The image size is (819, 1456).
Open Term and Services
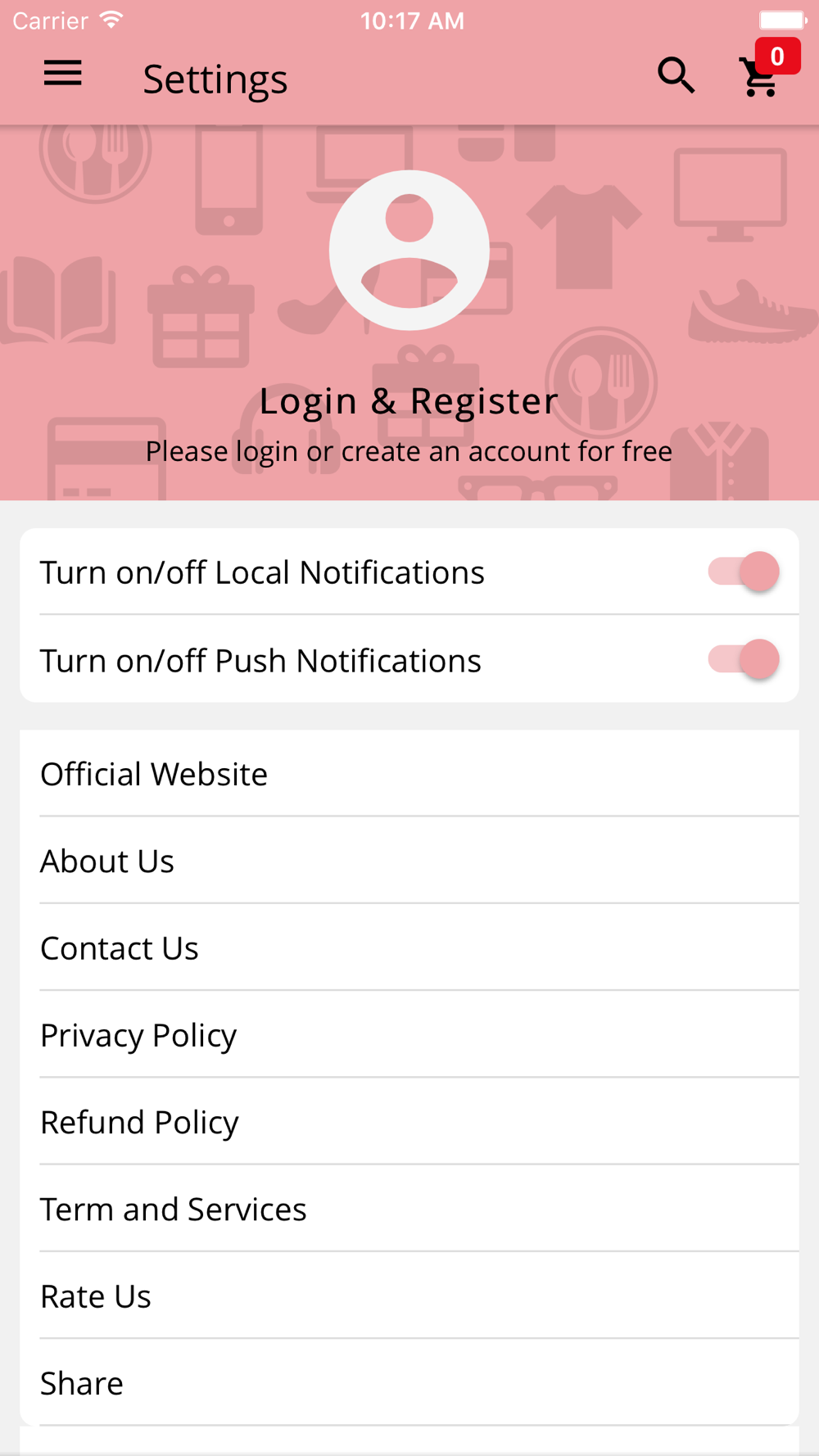[x=409, y=1208]
